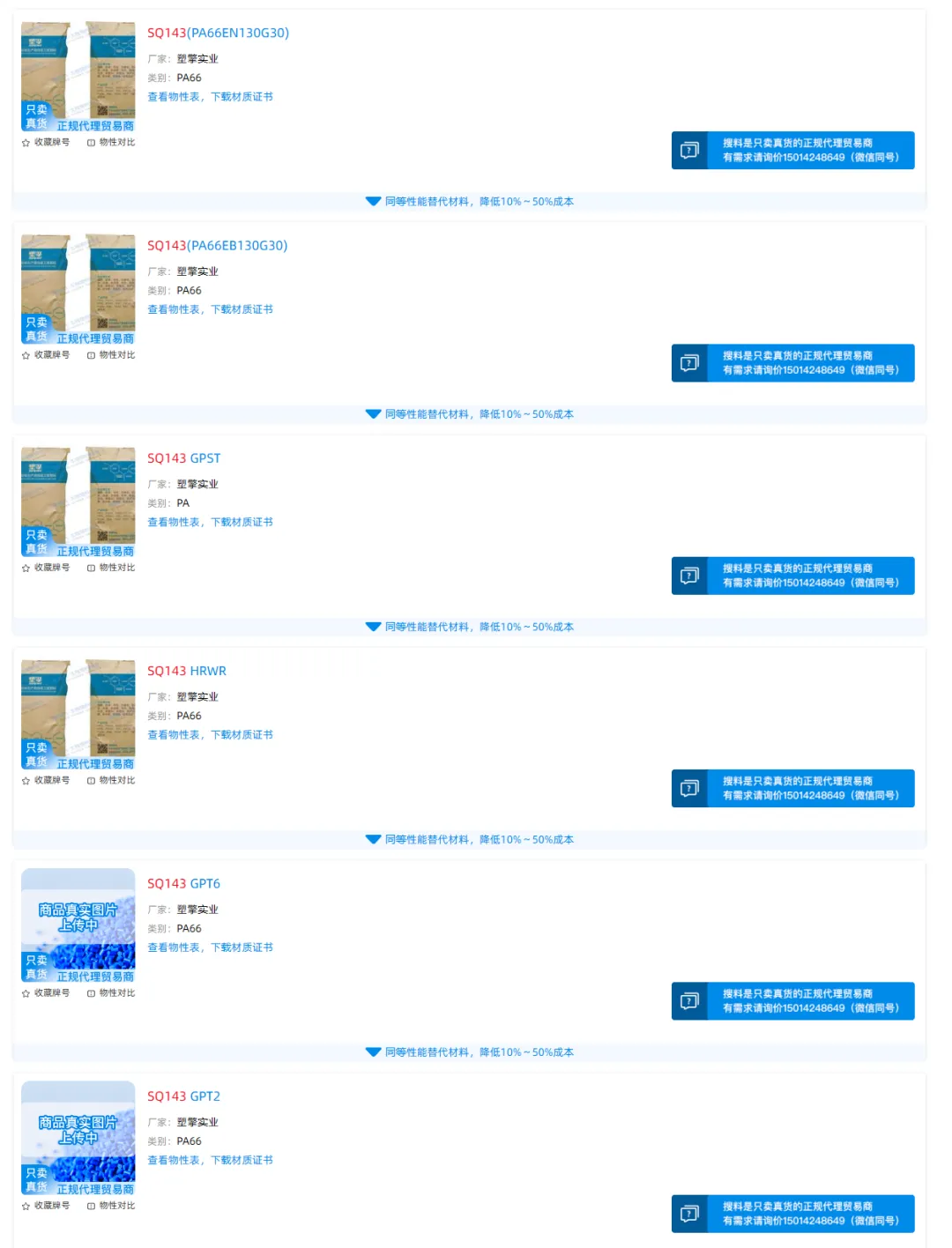Viewport: 952px width, 1248px height.
Task: Open the SQ143 GPST product
Action: pos(183,458)
